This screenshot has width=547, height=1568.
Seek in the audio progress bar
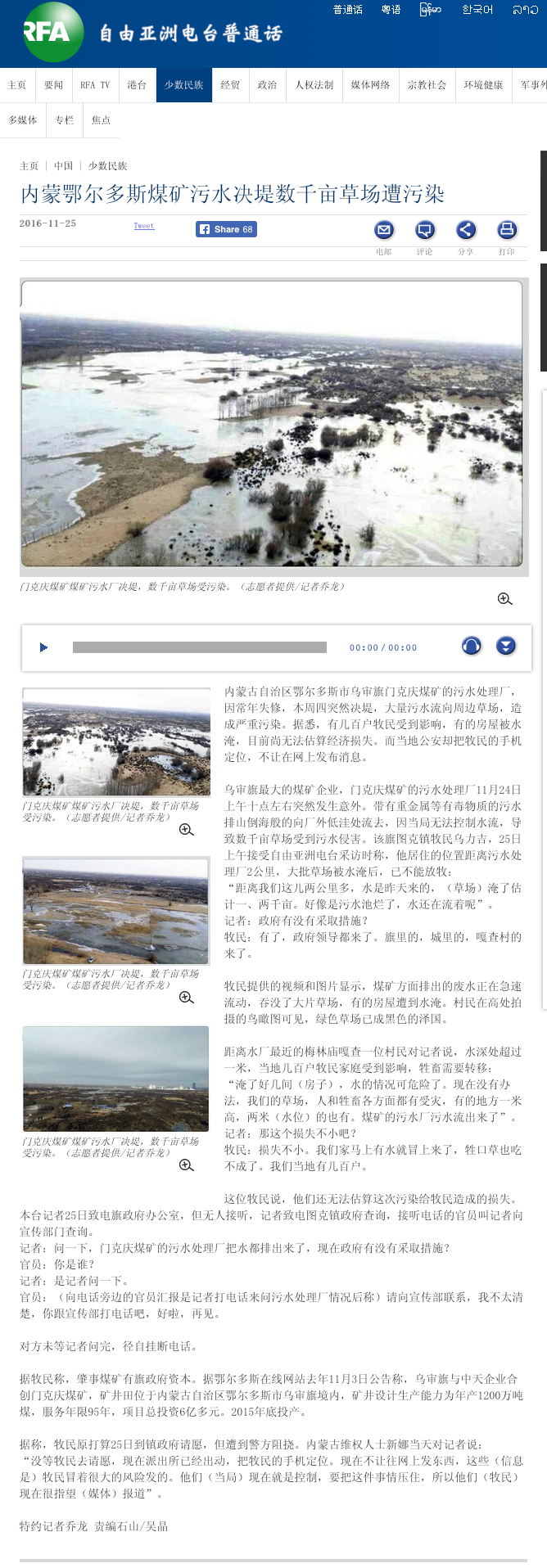point(199,647)
